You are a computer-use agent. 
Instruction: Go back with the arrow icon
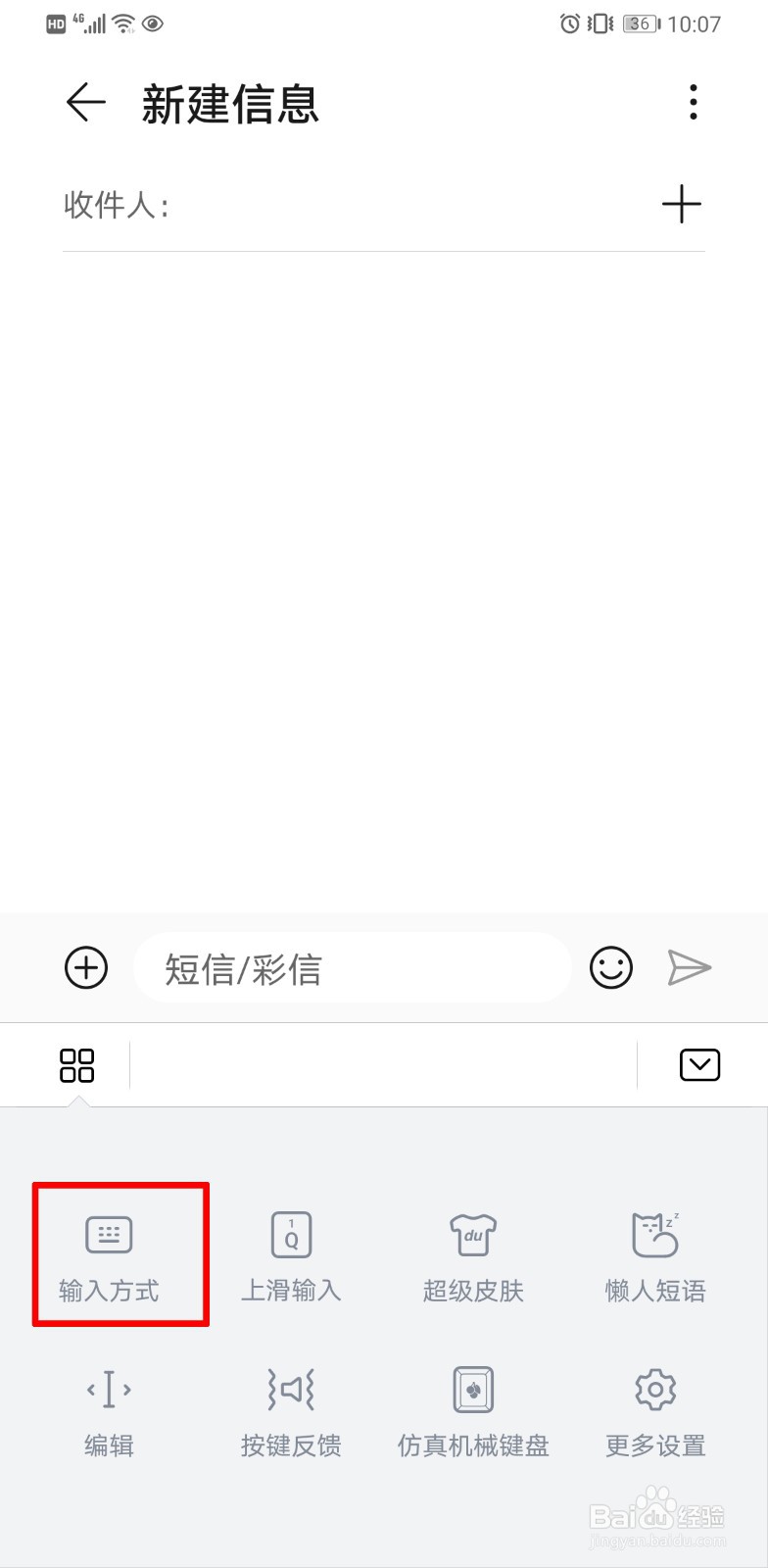click(86, 102)
